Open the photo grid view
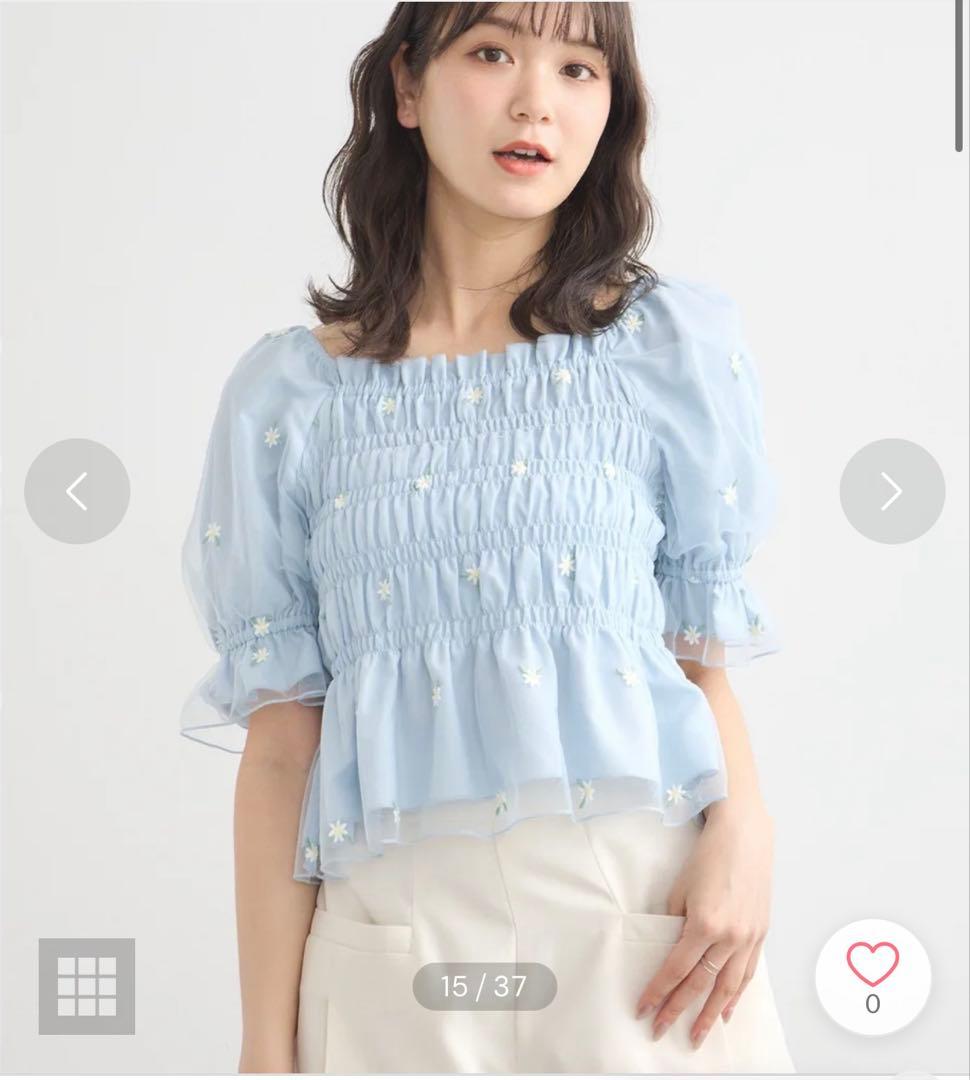The image size is (970, 1080). pos(87,986)
